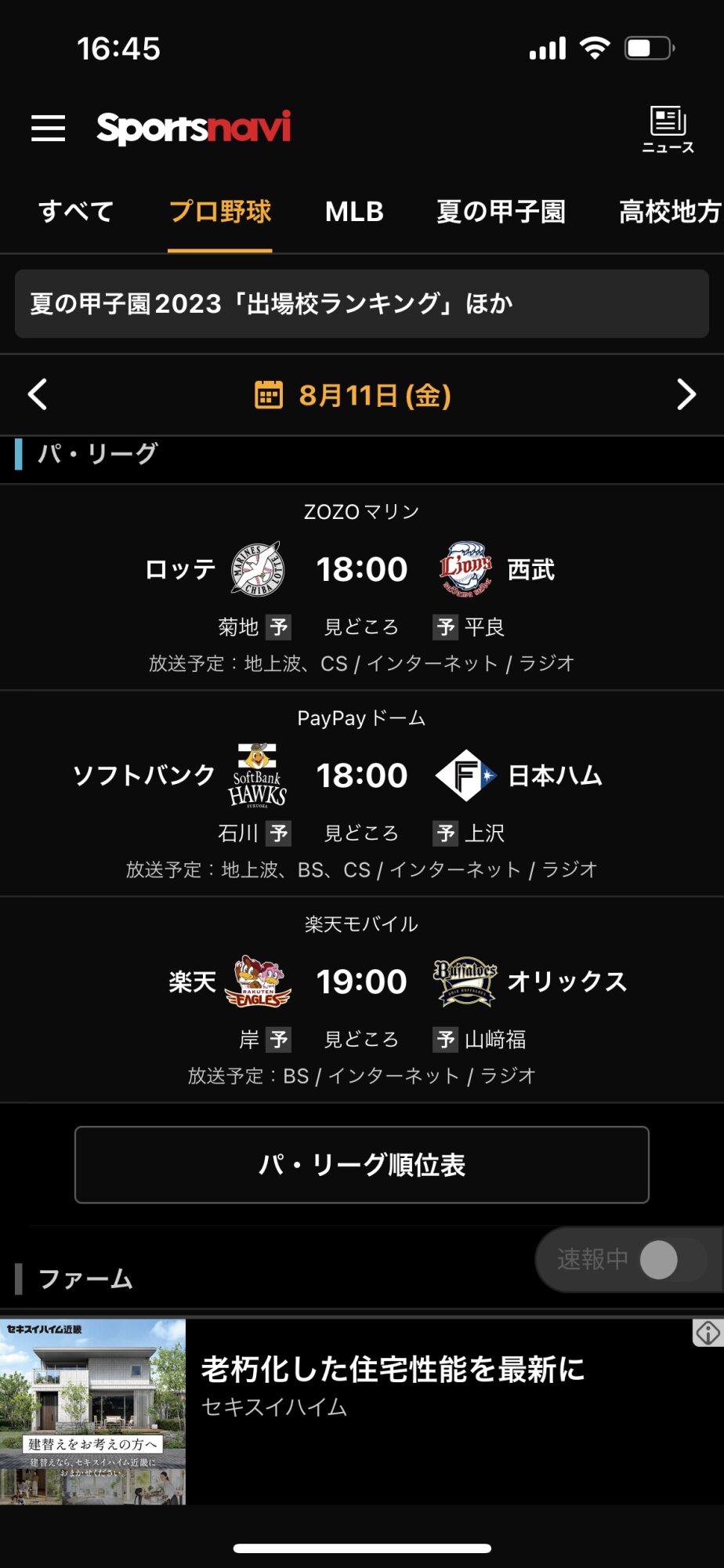
Task: Select the 夏の甲子園 tab
Action: (x=501, y=212)
